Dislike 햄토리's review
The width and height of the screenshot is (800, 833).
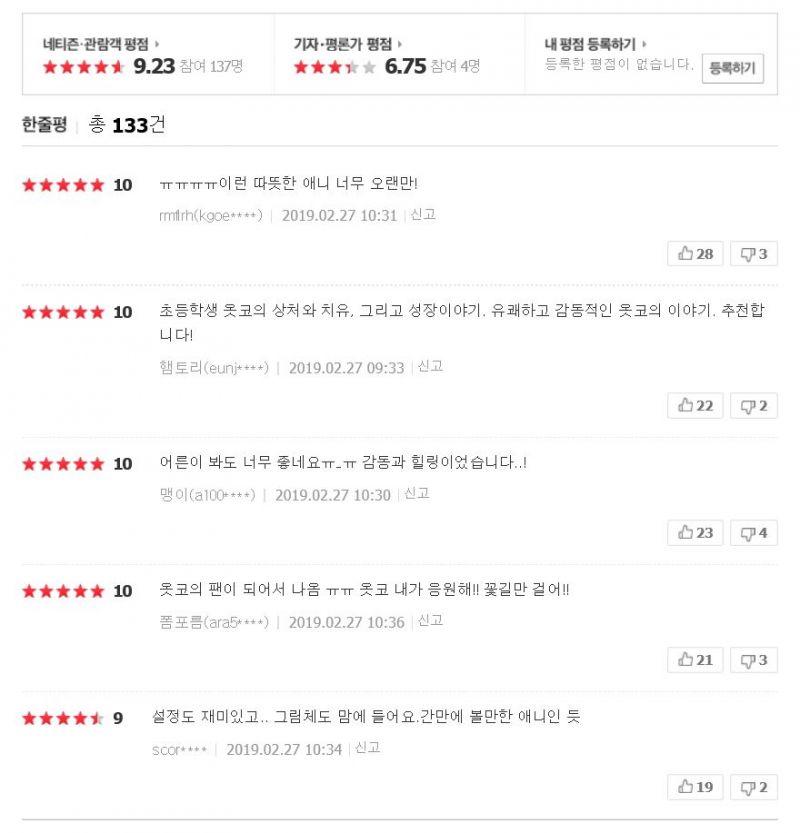[x=754, y=405]
